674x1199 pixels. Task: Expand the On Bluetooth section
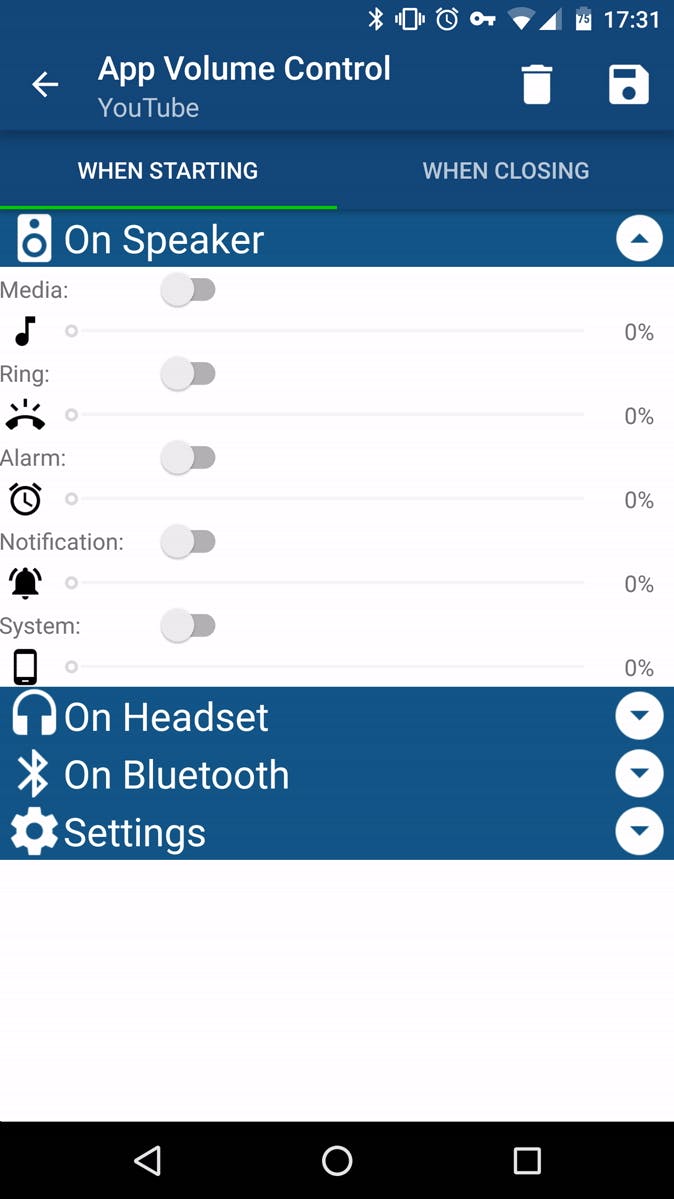[639, 774]
